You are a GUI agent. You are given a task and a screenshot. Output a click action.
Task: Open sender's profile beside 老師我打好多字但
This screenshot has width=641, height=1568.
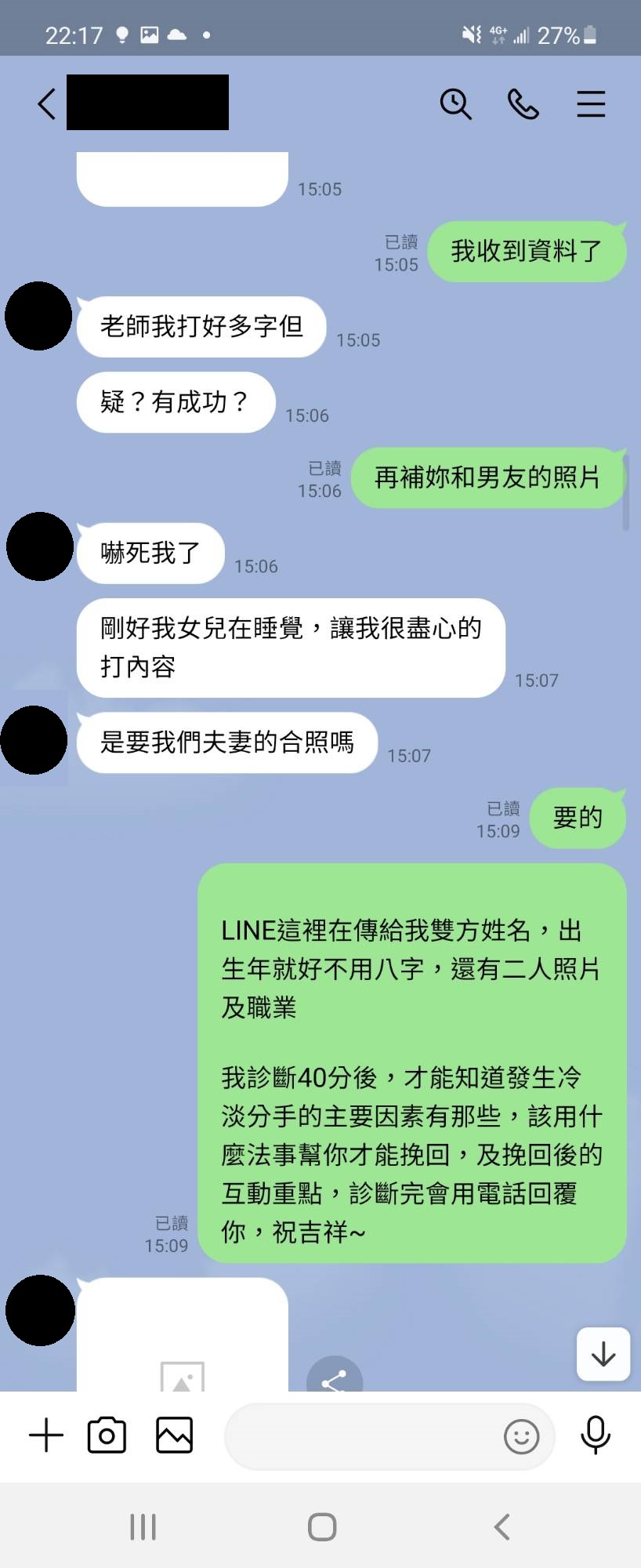(38, 316)
